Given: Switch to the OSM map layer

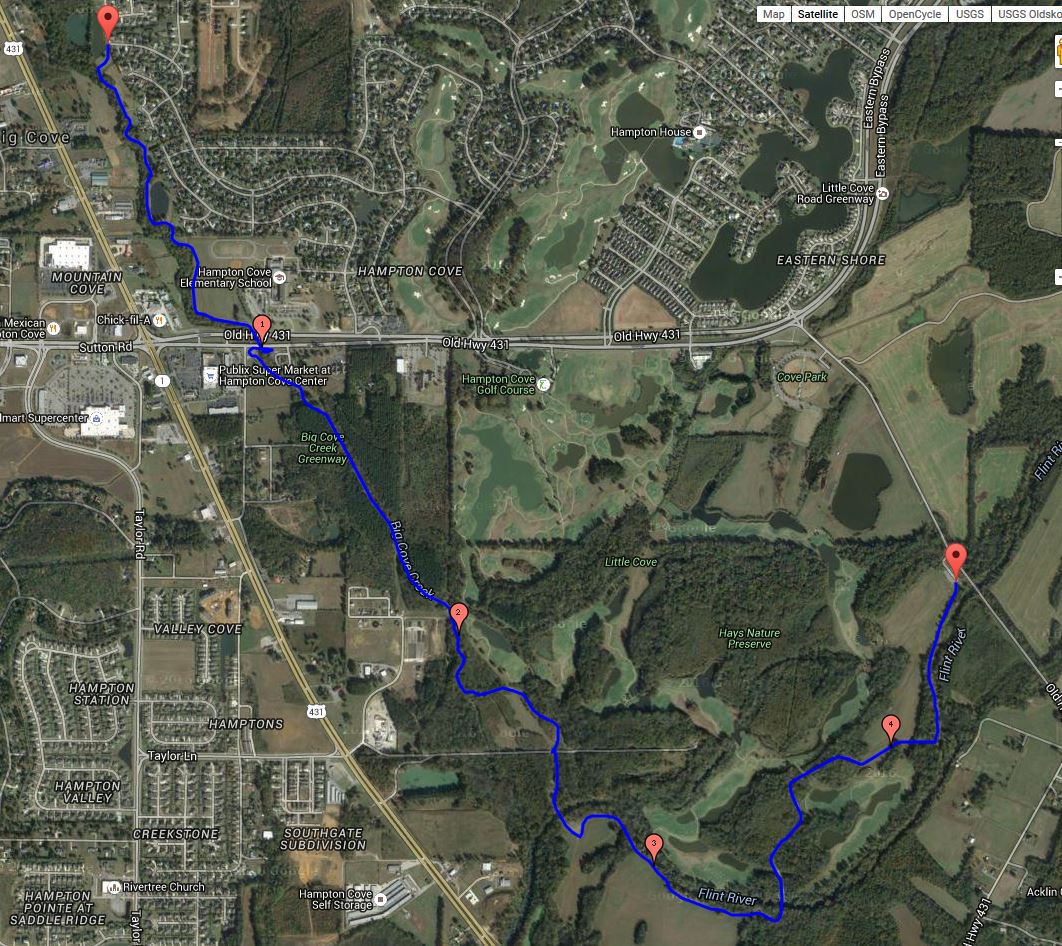Looking at the screenshot, I should point(861,14).
